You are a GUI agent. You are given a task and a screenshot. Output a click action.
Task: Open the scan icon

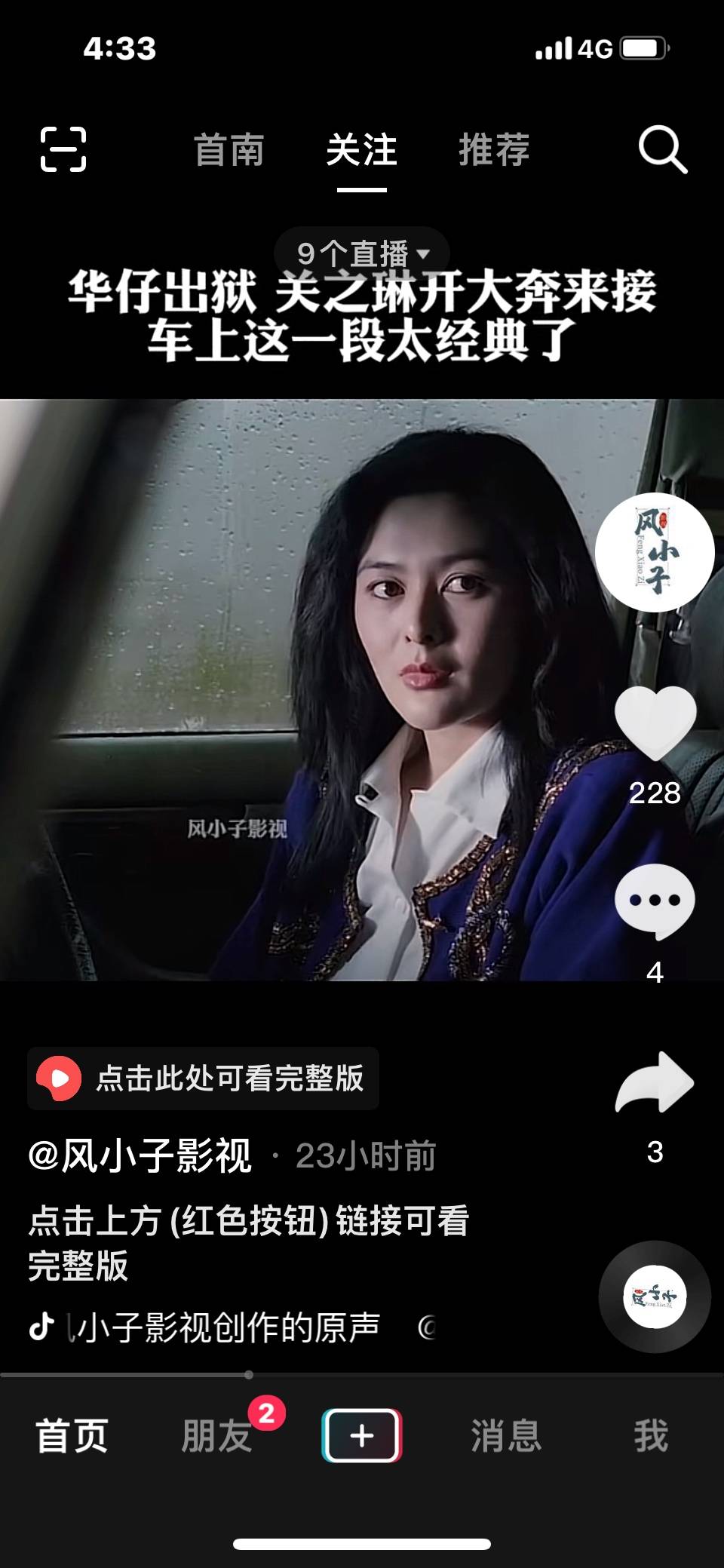pyautogui.click(x=63, y=149)
